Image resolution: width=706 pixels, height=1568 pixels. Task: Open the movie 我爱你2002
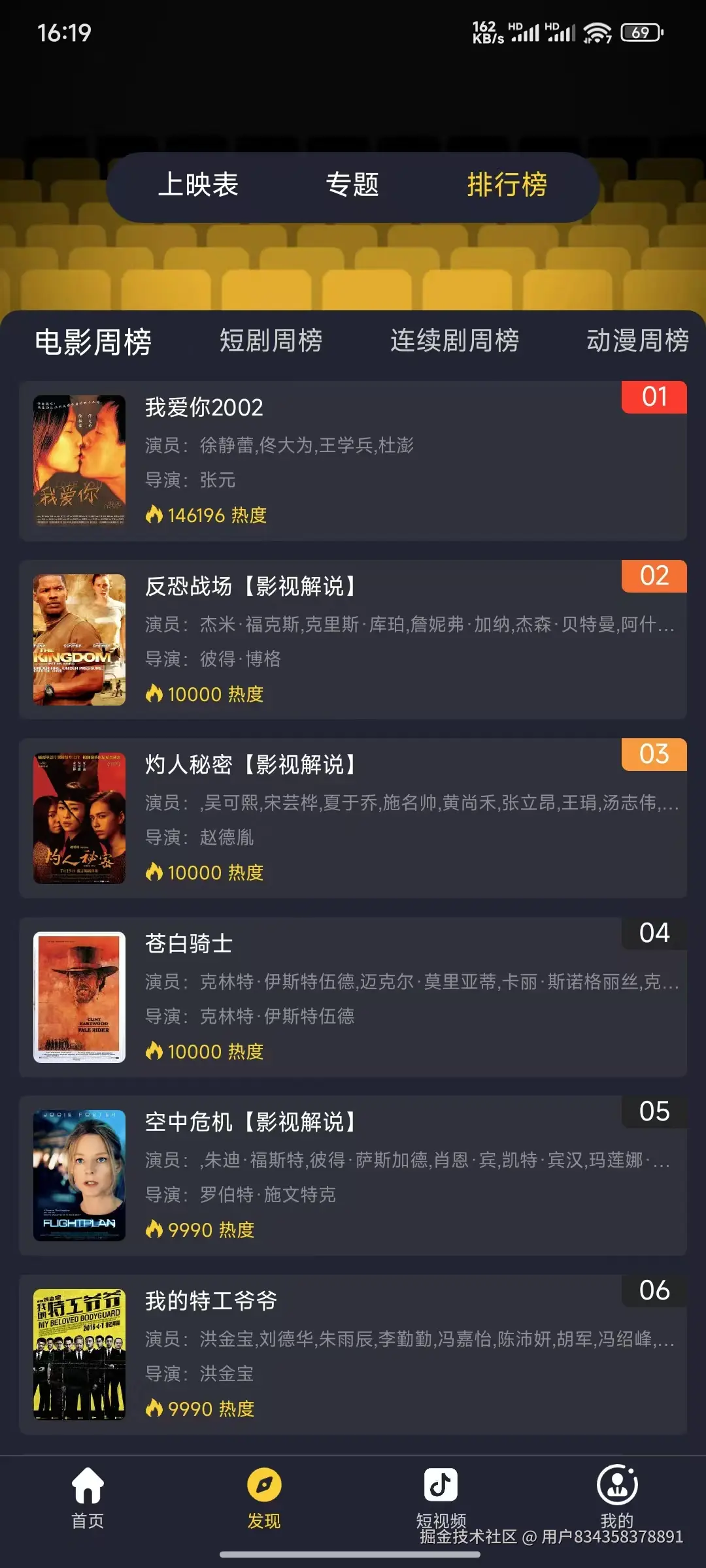tap(353, 461)
